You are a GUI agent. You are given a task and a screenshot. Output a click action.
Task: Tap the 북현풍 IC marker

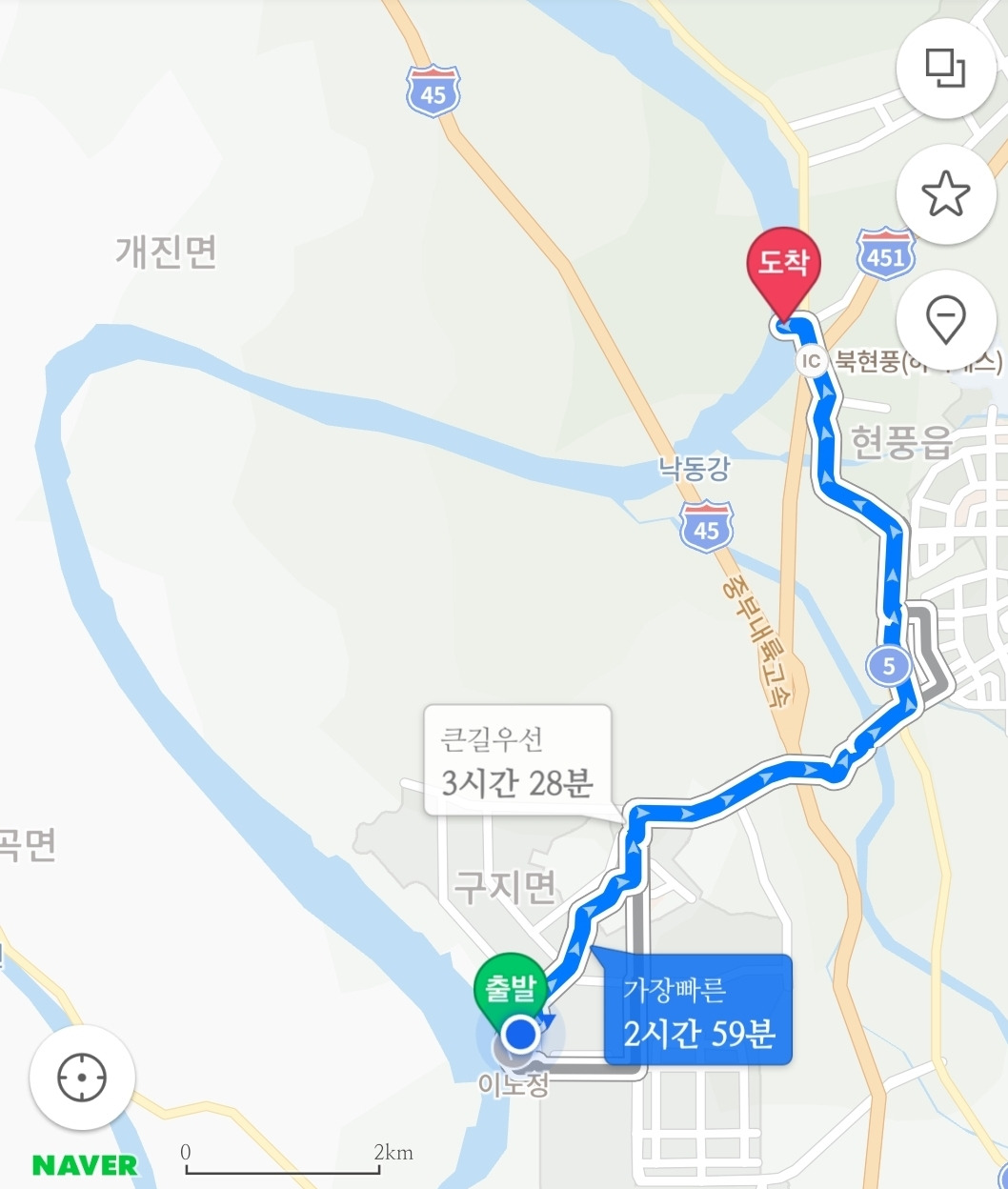[811, 362]
